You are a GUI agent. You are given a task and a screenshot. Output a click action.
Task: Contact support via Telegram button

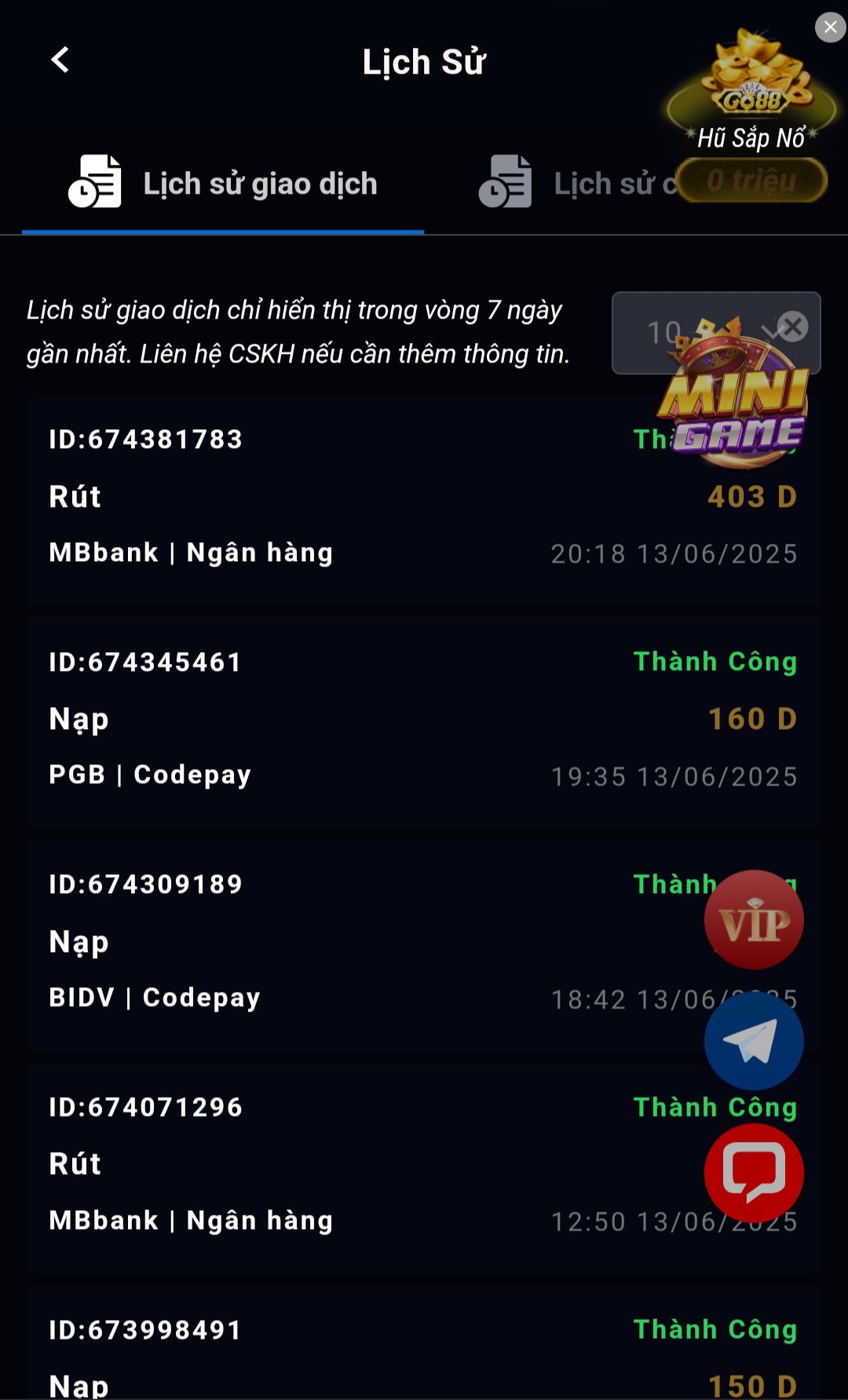pos(754,1041)
